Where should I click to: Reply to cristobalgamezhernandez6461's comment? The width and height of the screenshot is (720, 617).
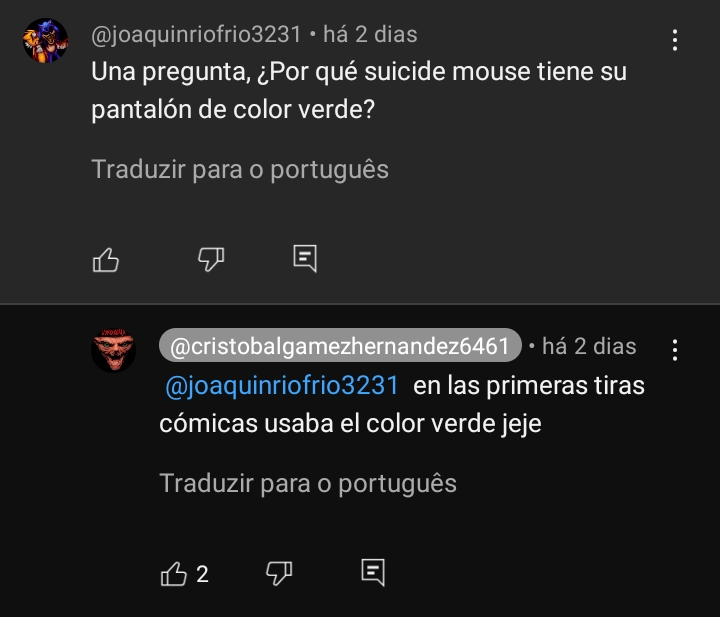coord(372,573)
